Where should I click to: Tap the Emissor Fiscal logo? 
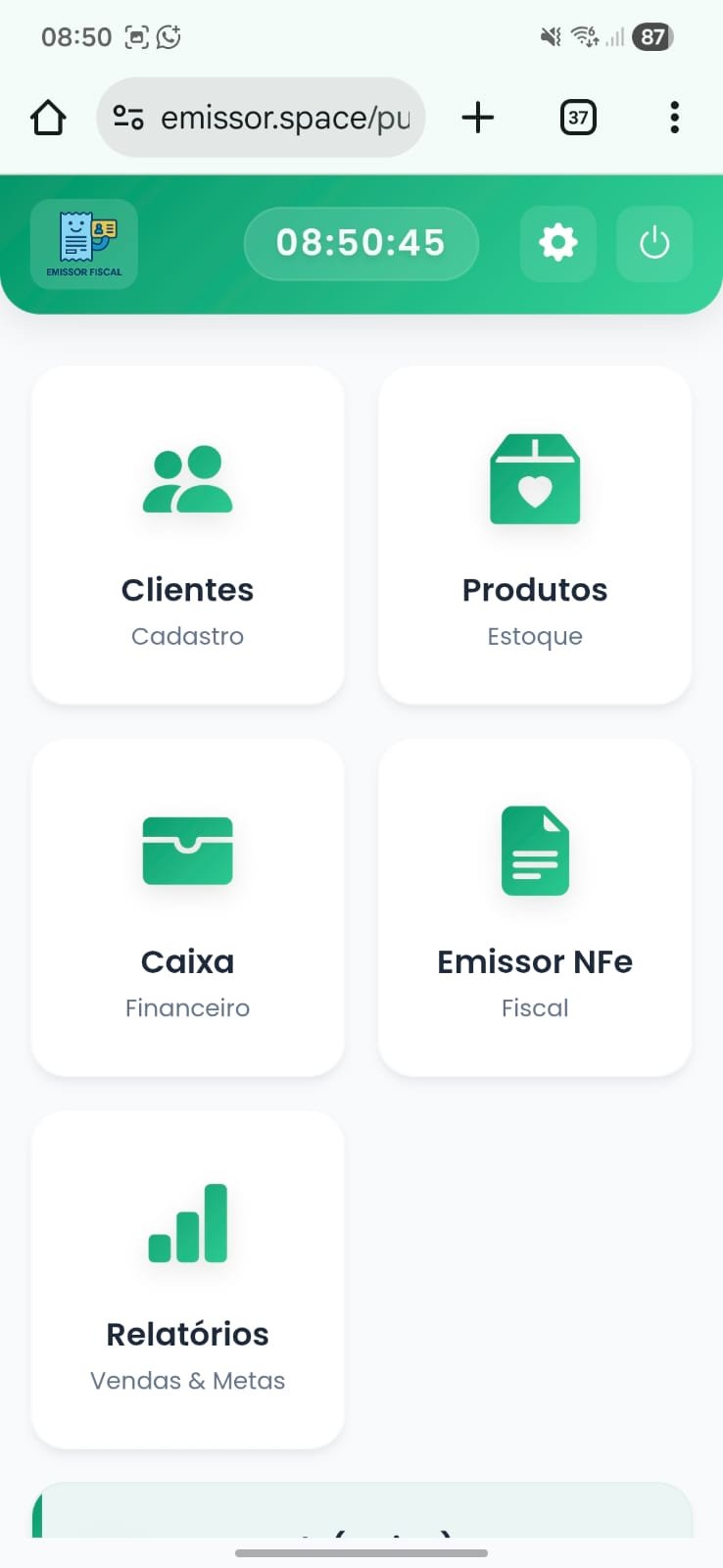click(84, 243)
